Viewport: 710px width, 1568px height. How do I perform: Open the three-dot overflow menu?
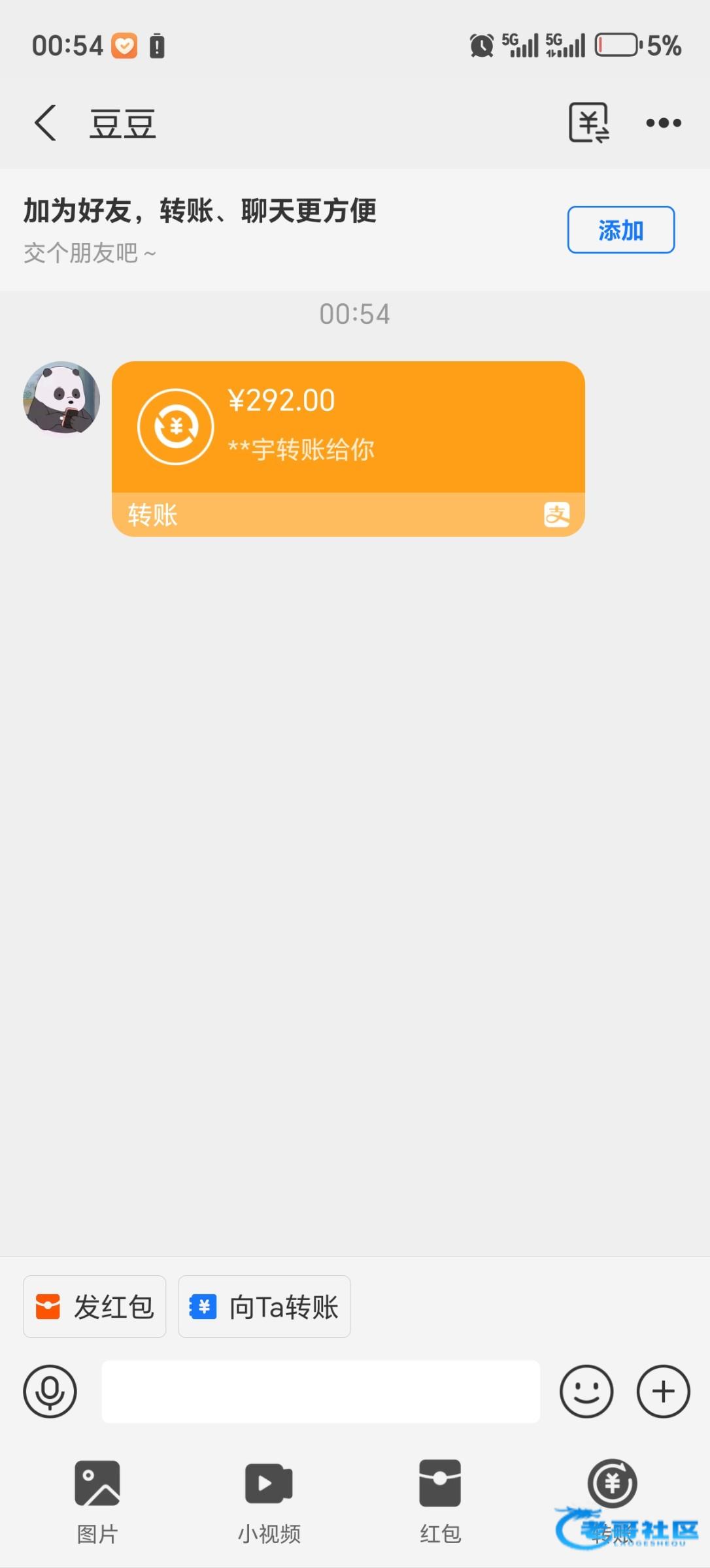(663, 123)
